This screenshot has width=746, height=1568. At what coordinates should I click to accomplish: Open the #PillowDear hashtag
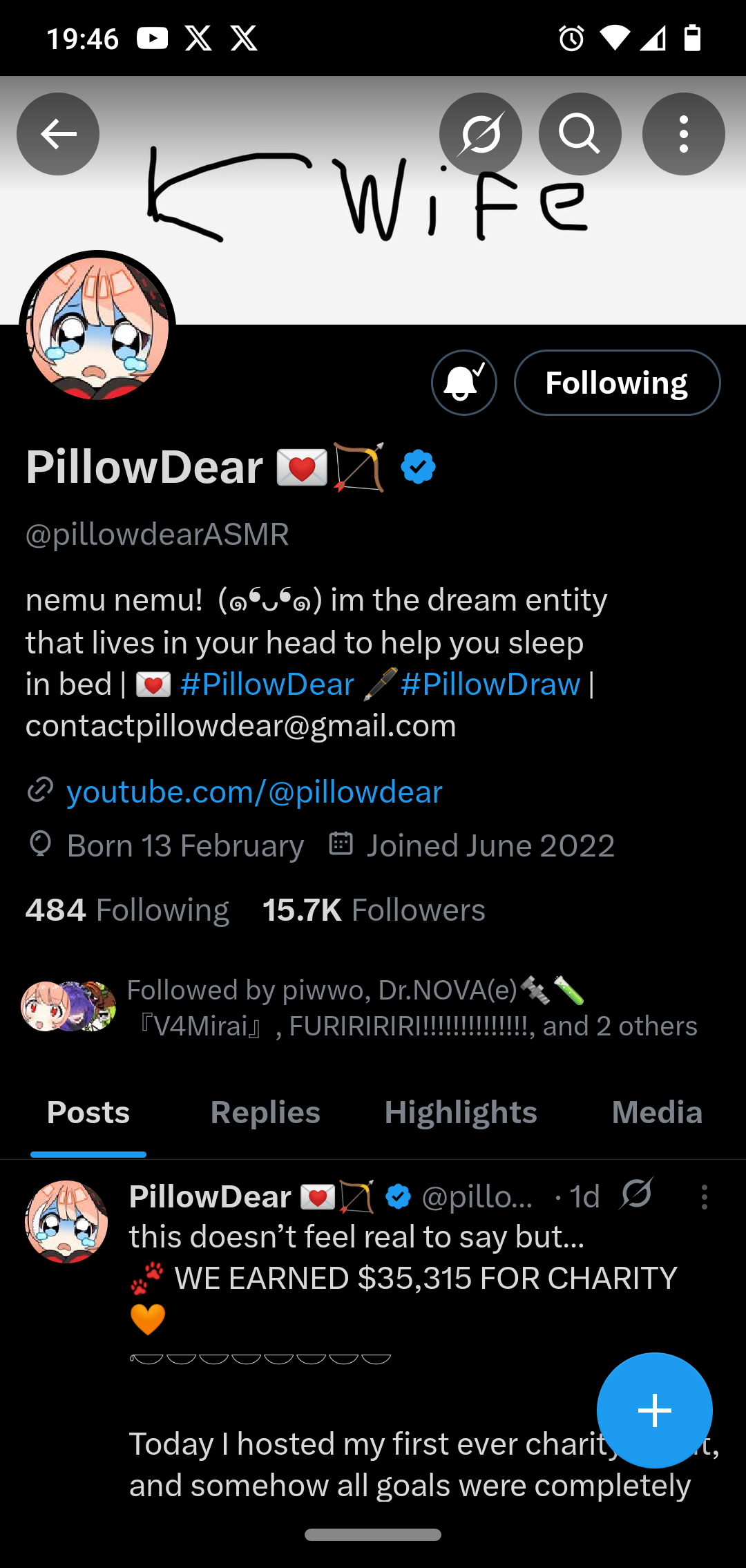pyautogui.click(x=267, y=685)
